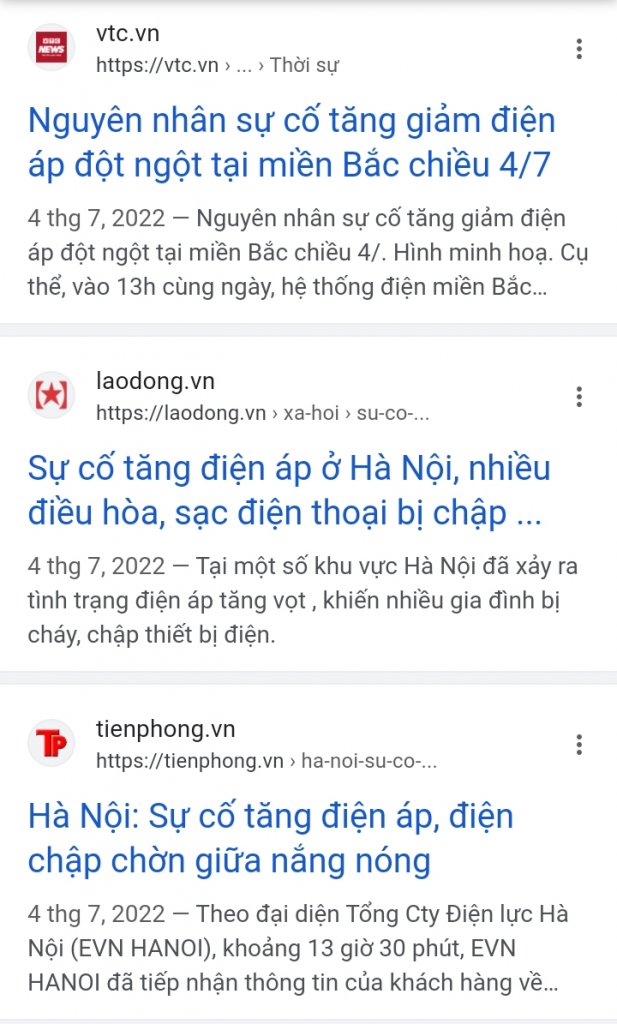Viewport: 617px width, 1024px height.
Task: Tap the vtc.vn site name and URL
Action: (216, 50)
